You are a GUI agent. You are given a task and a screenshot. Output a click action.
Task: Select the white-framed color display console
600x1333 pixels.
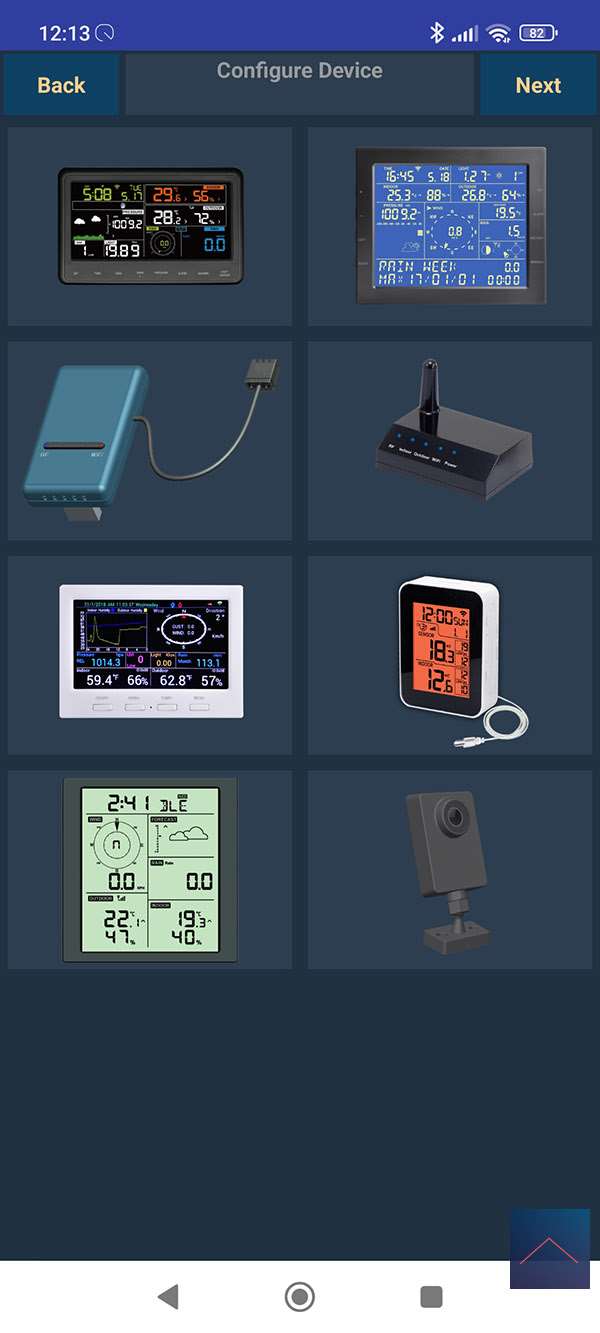(150, 655)
